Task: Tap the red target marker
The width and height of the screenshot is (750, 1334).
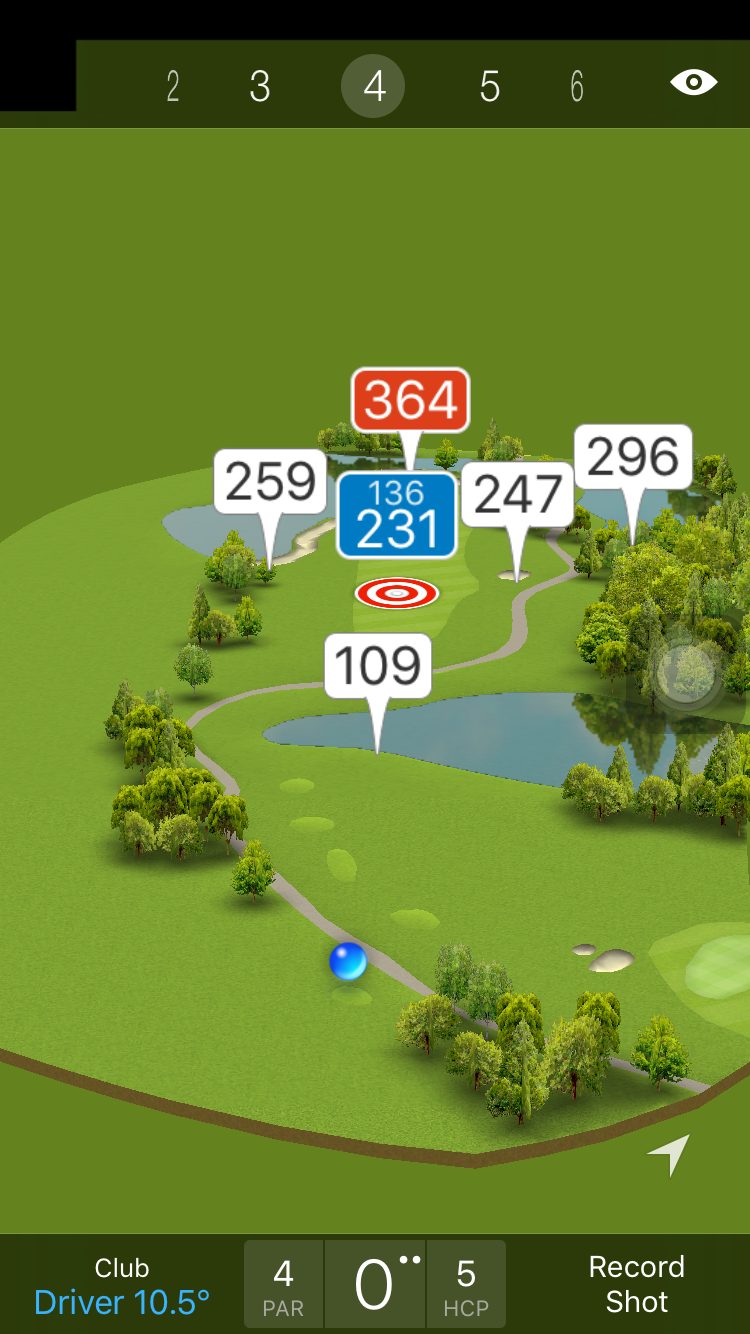Action: (x=397, y=593)
